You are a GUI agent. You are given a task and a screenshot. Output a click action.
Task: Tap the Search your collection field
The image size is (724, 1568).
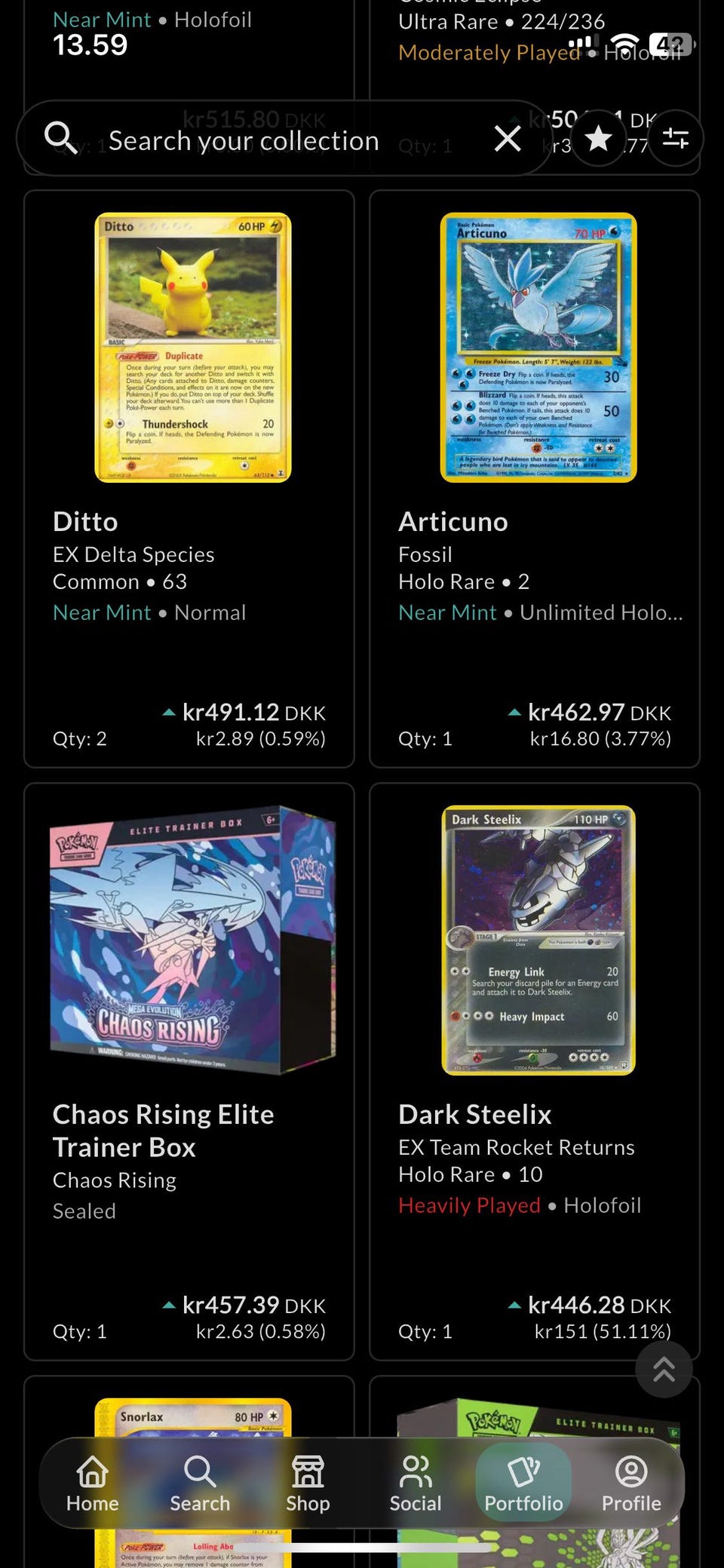coord(284,138)
